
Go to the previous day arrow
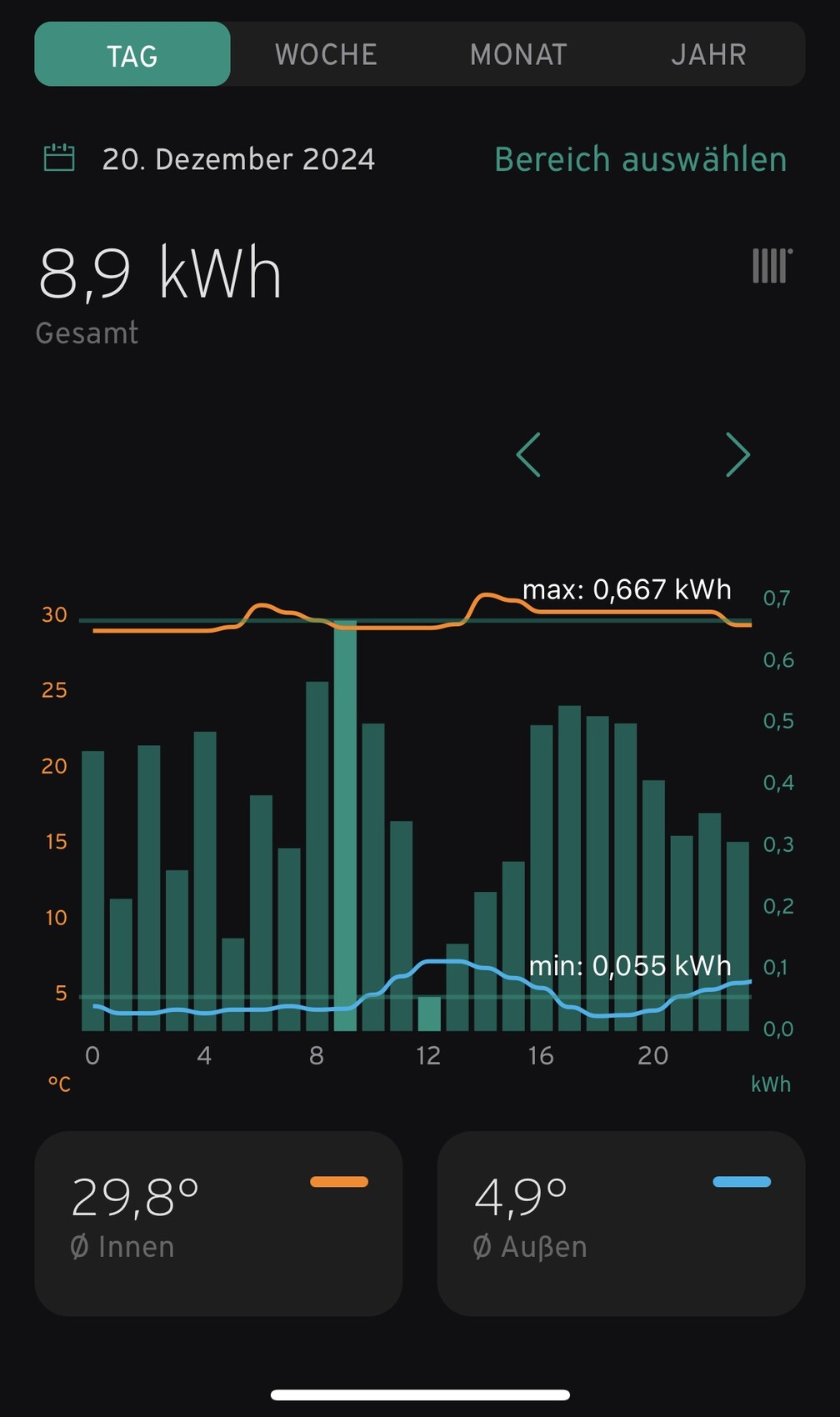pos(529,454)
